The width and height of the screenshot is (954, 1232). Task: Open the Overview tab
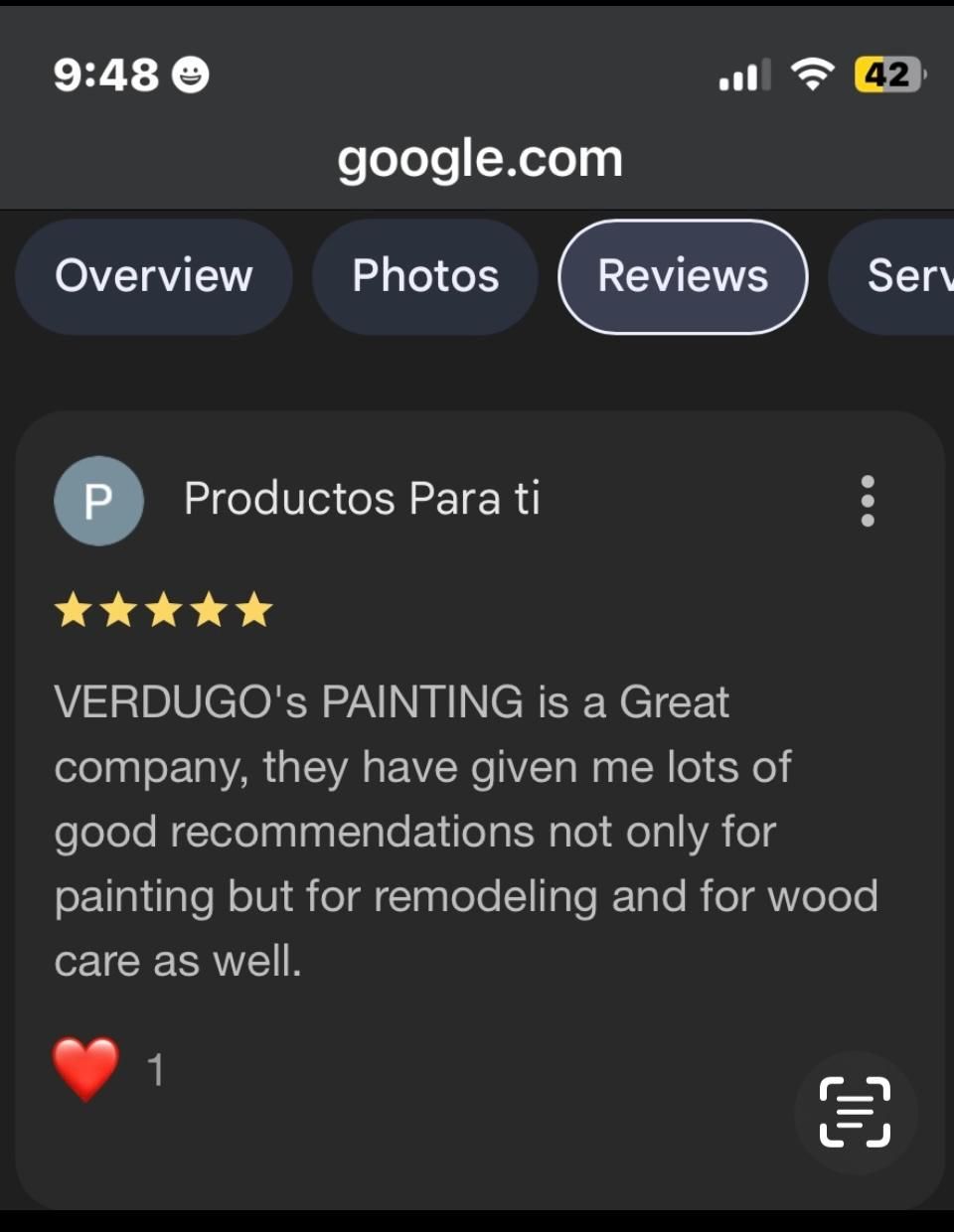tap(154, 276)
